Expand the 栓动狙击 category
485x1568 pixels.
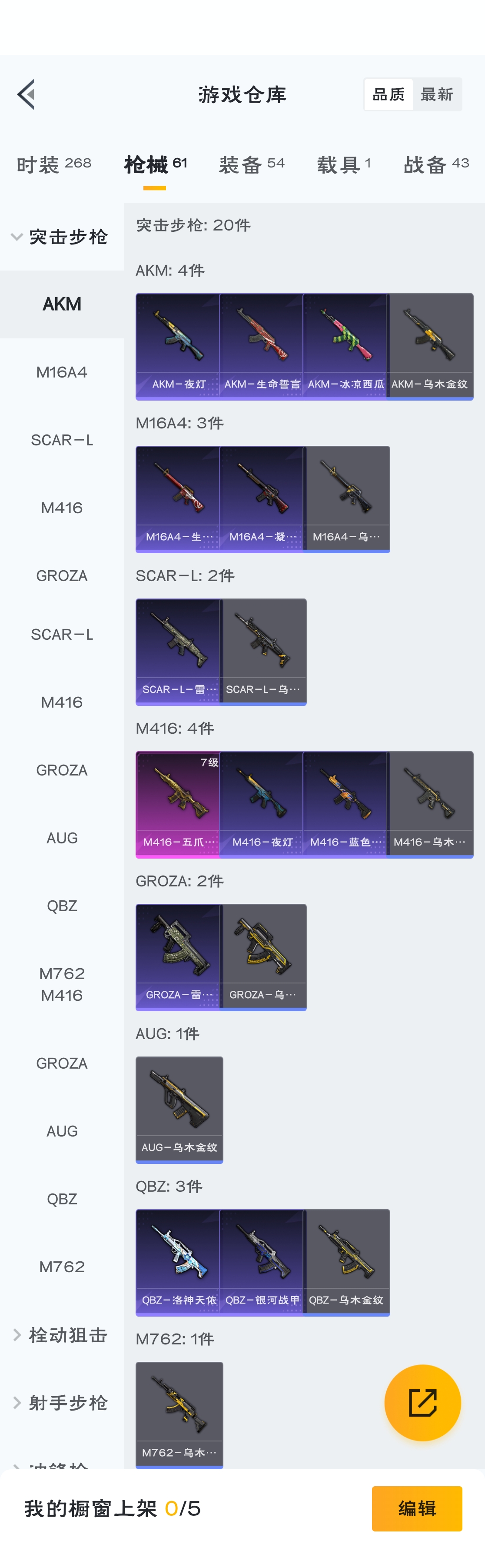(x=61, y=1335)
